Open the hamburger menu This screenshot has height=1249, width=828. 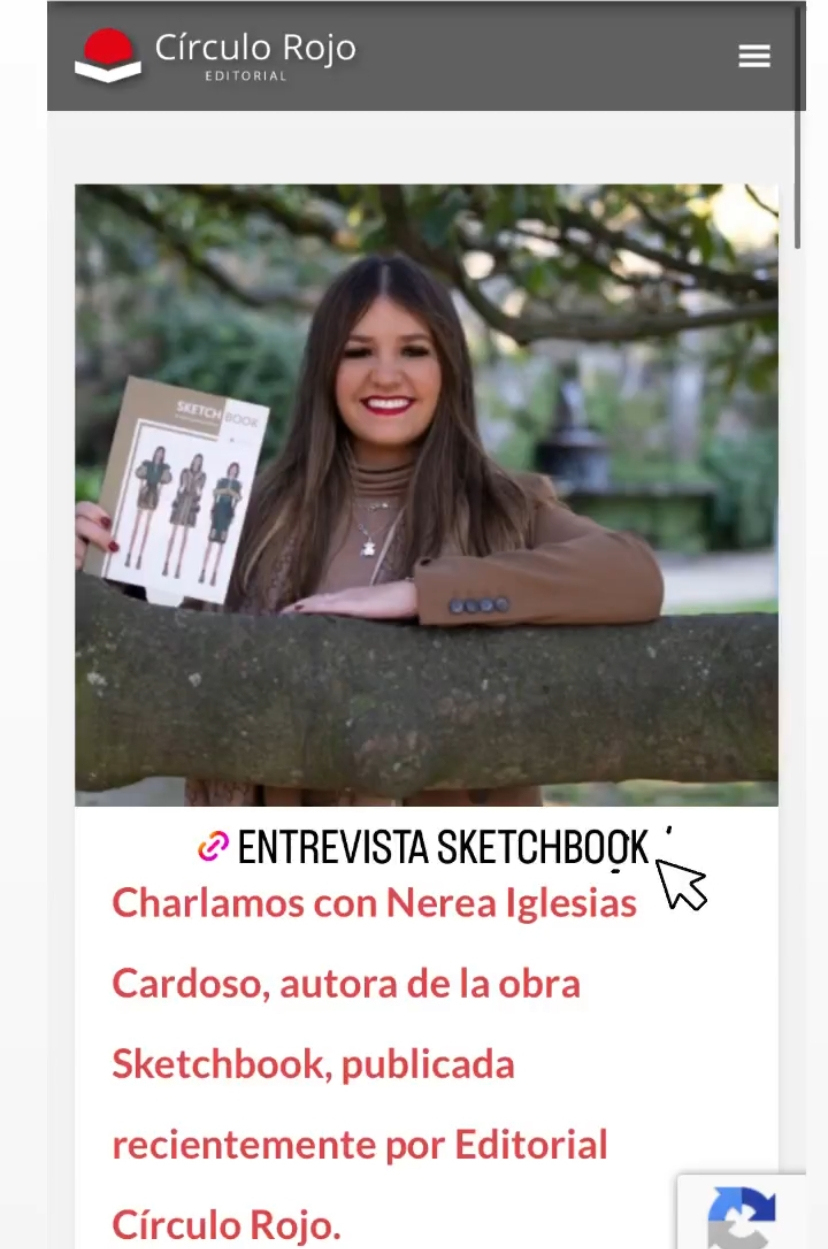pyautogui.click(x=754, y=57)
